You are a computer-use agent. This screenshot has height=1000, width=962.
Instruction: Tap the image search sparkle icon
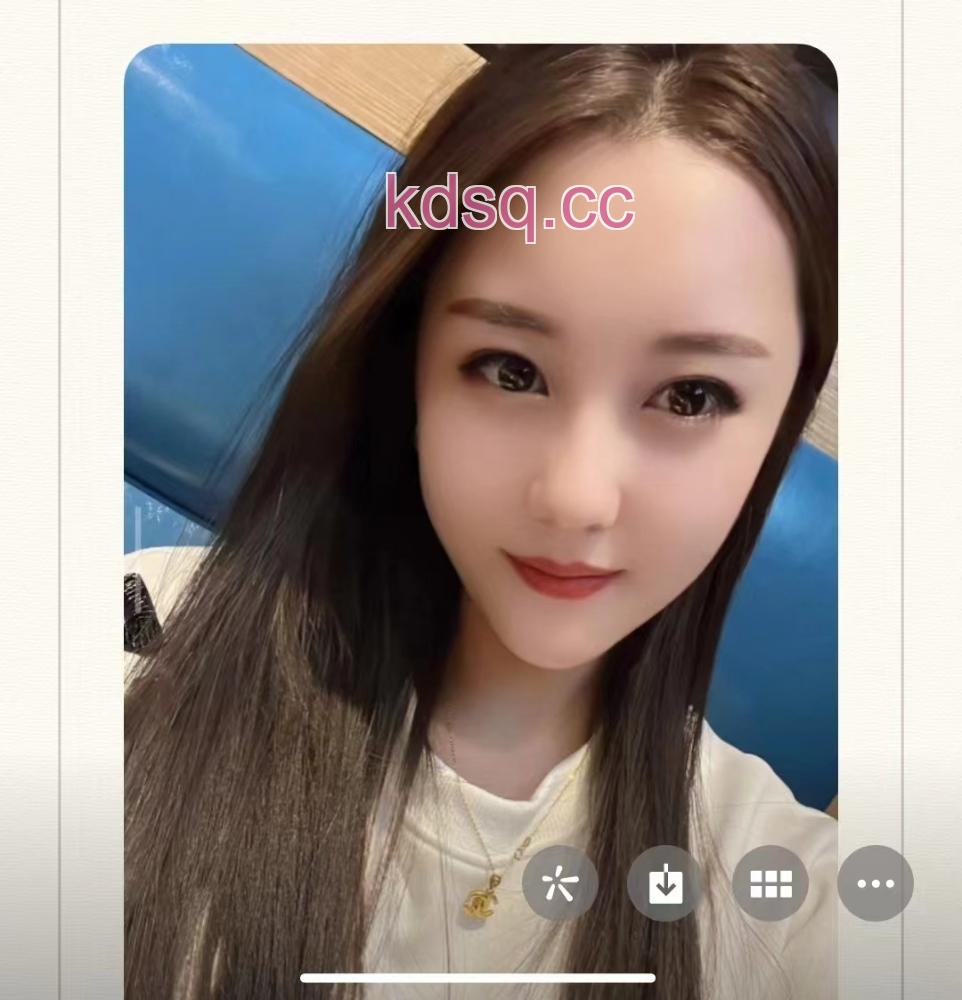(560, 883)
